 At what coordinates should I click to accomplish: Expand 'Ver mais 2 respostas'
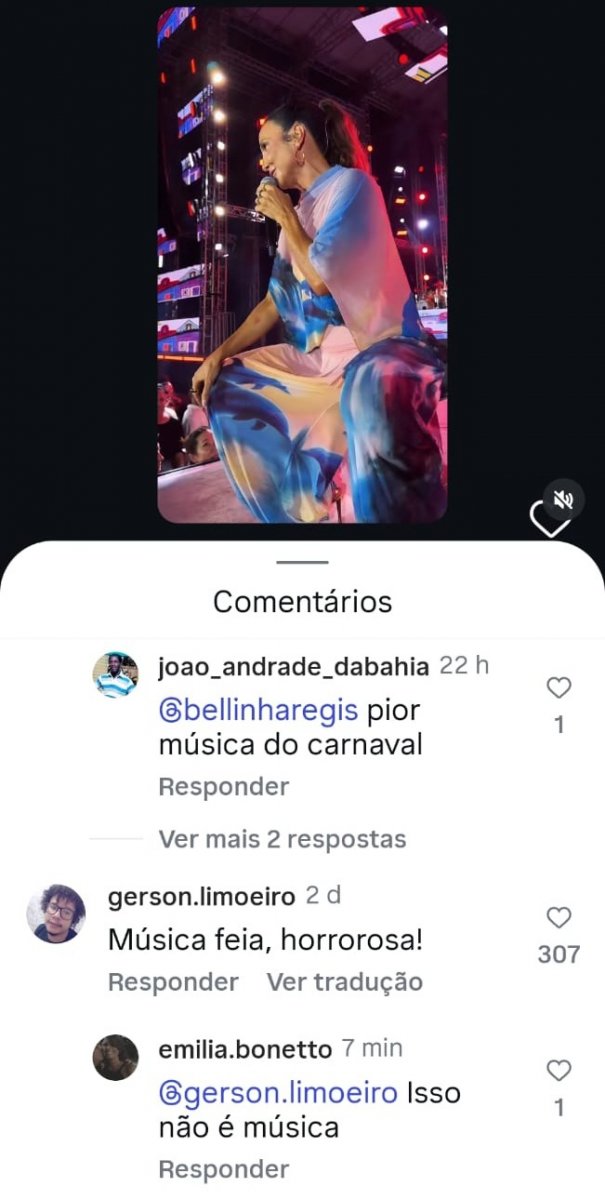(x=282, y=839)
